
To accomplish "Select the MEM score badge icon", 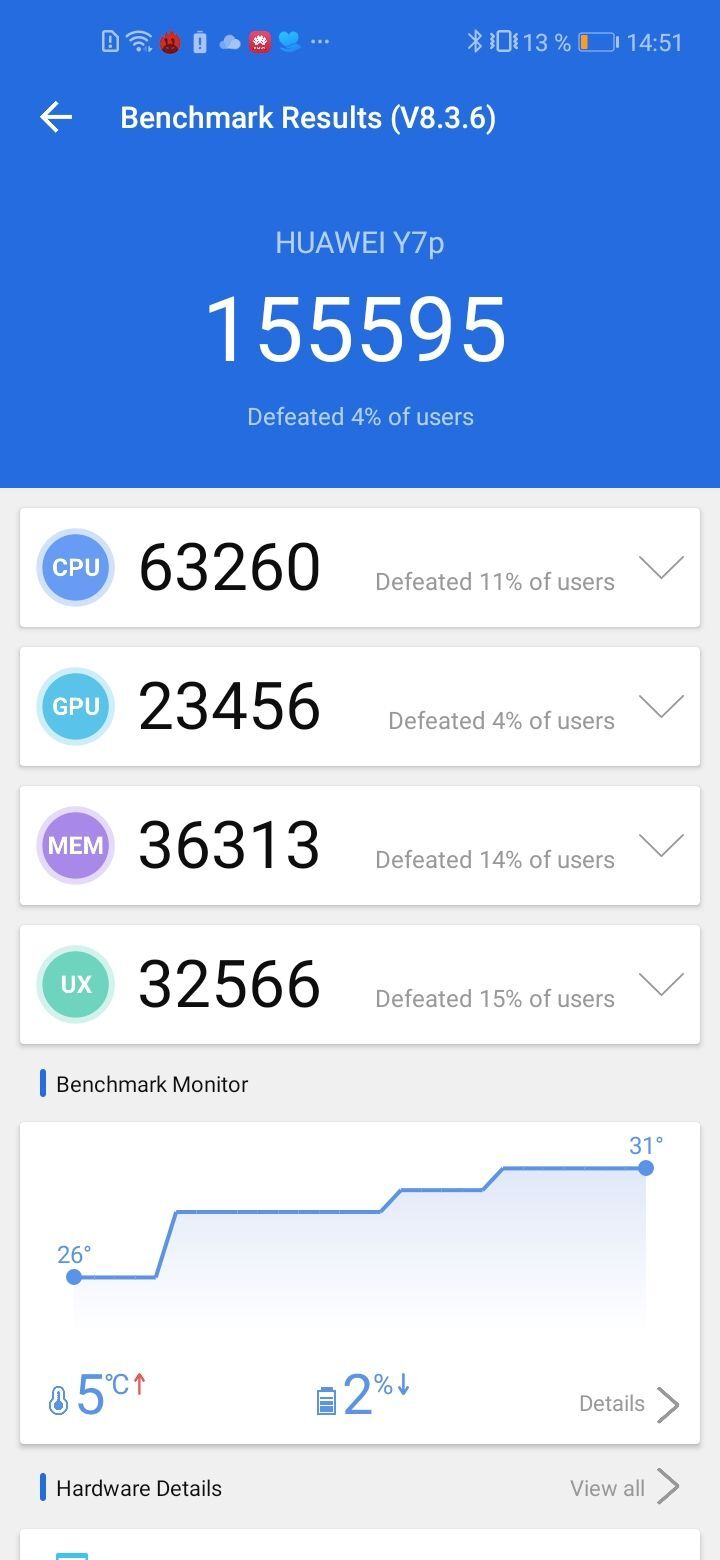I will (x=75, y=845).
